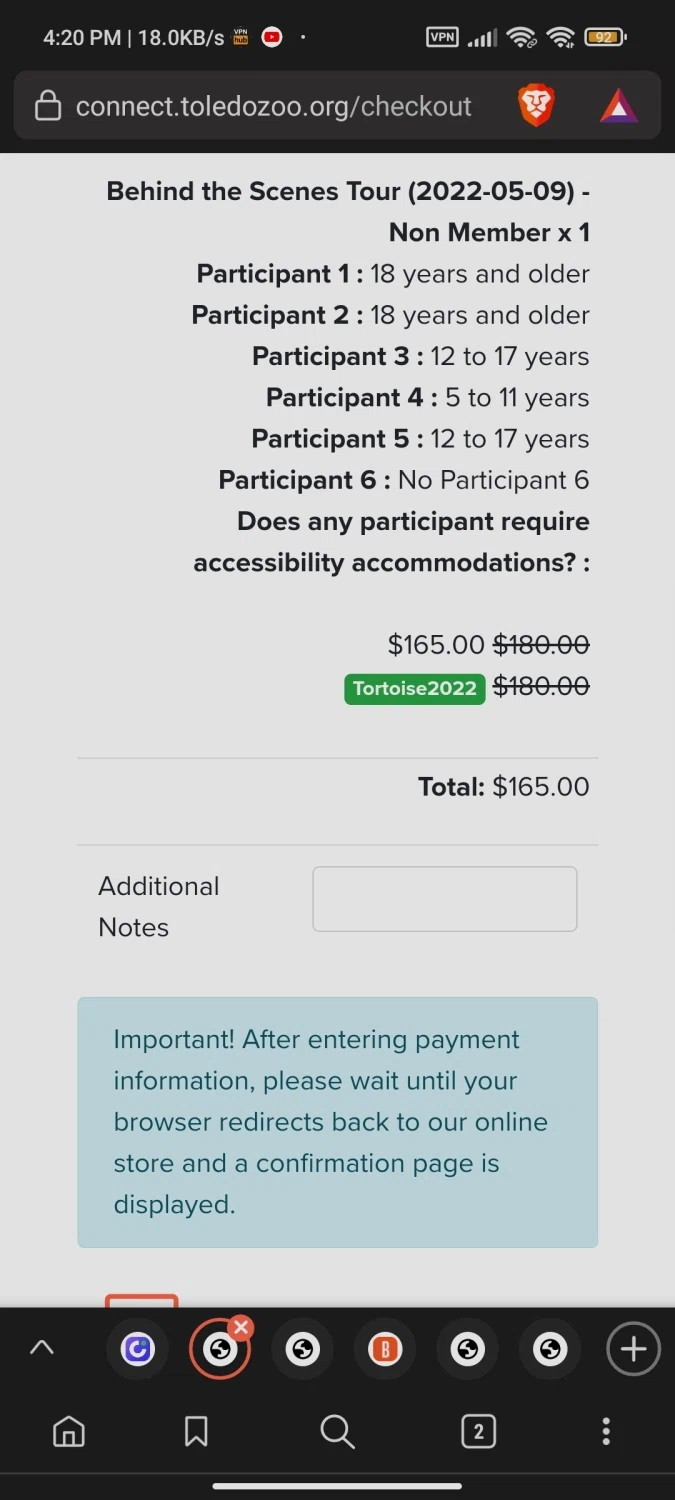Open search from the bottom toolbar
Image resolution: width=675 pixels, height=1500 pixels.
tap(337, 1432)
